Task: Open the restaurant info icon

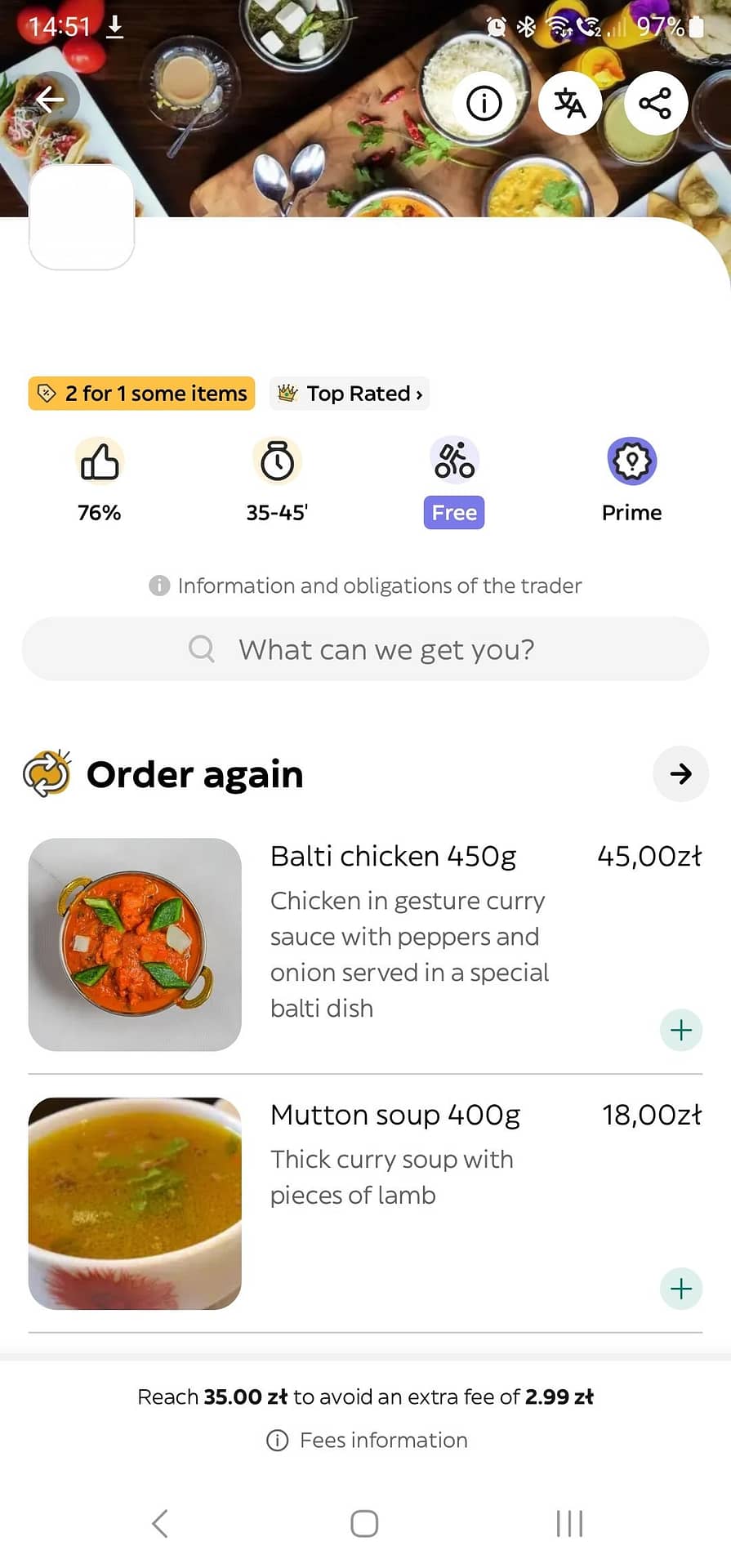Action: coord(484,103)
